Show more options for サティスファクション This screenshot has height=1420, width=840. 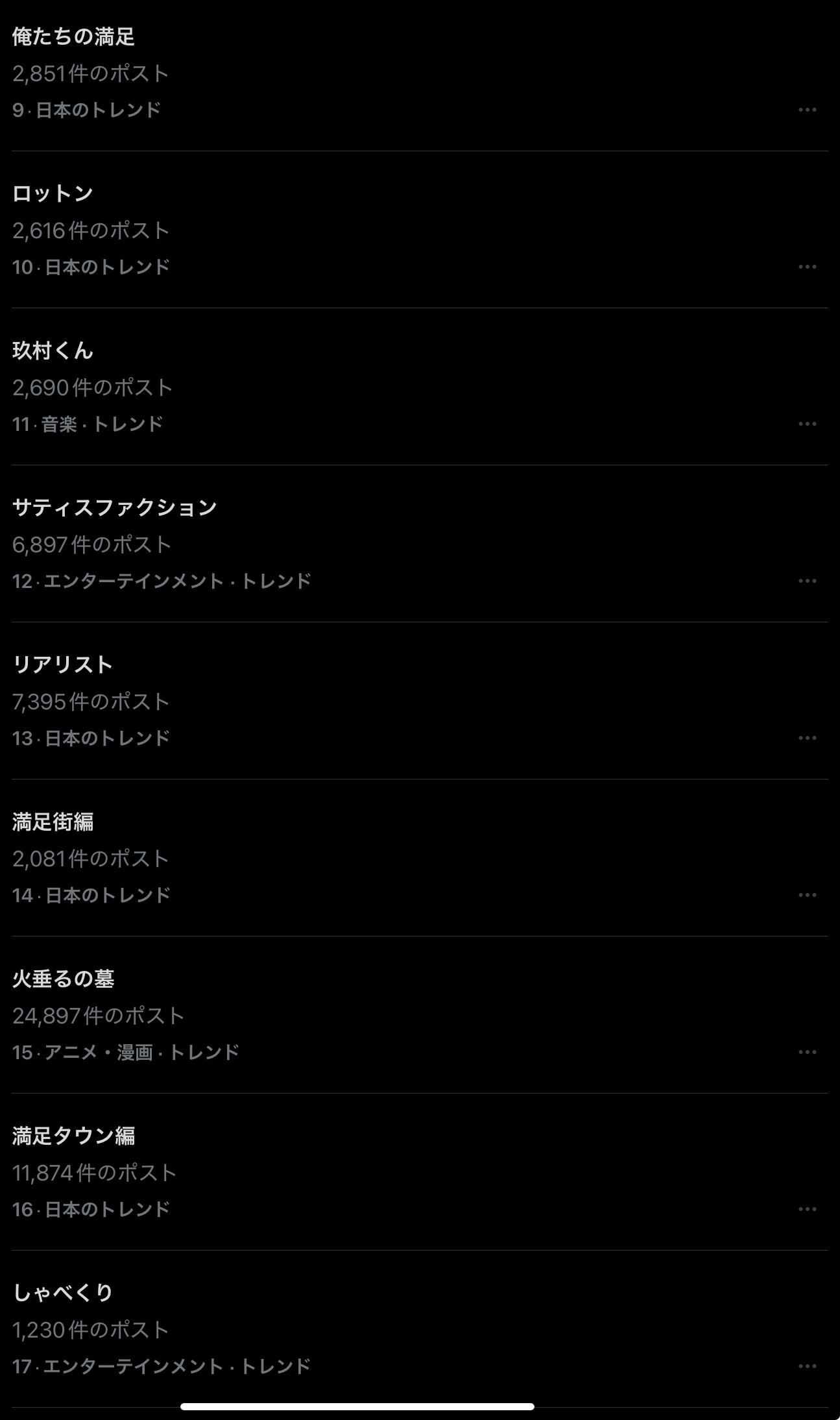807,581
